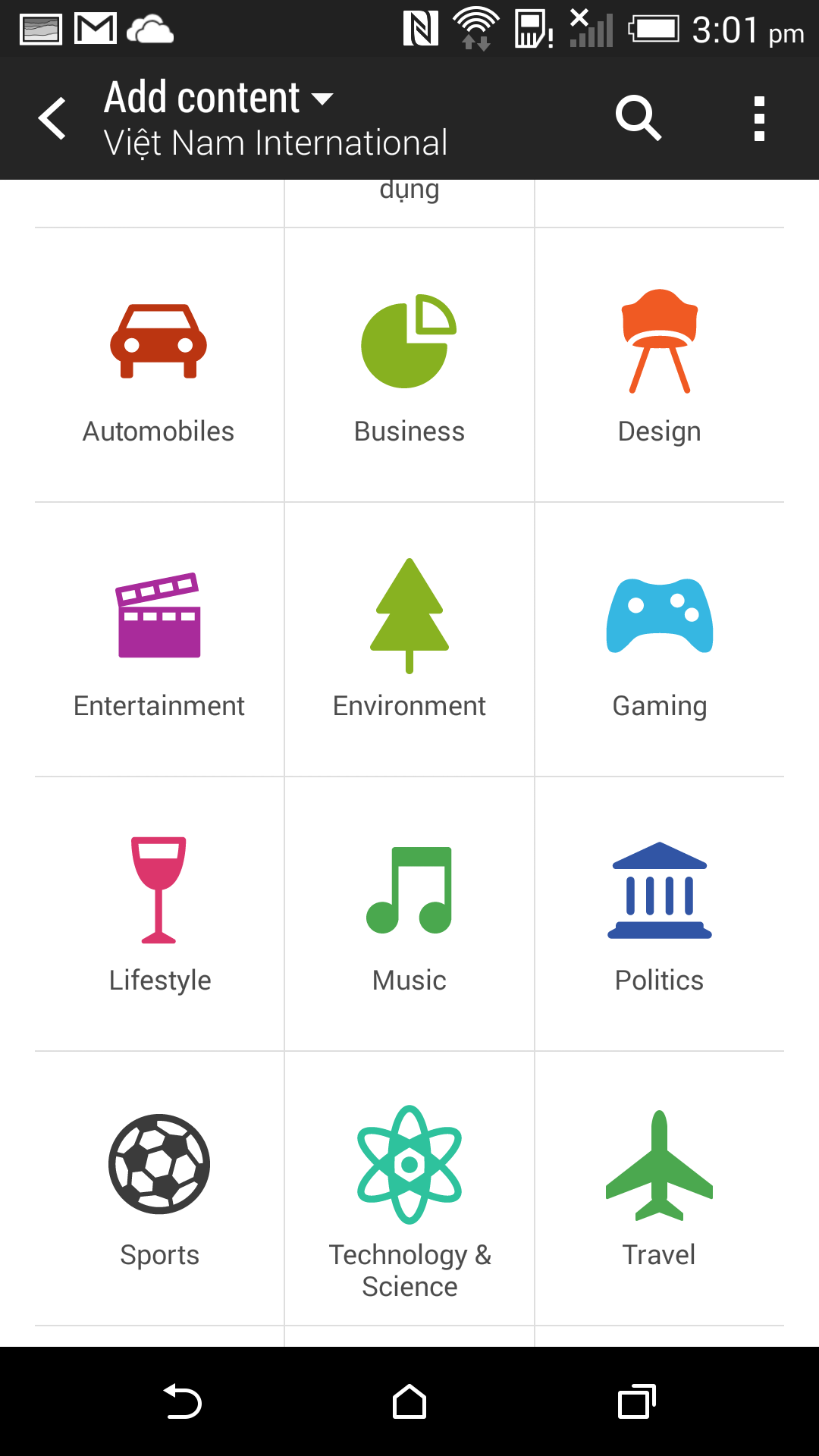This screenshot has width=819, height=1456.
Task: Expand the Add content dropdown
Action: [219, 98]
